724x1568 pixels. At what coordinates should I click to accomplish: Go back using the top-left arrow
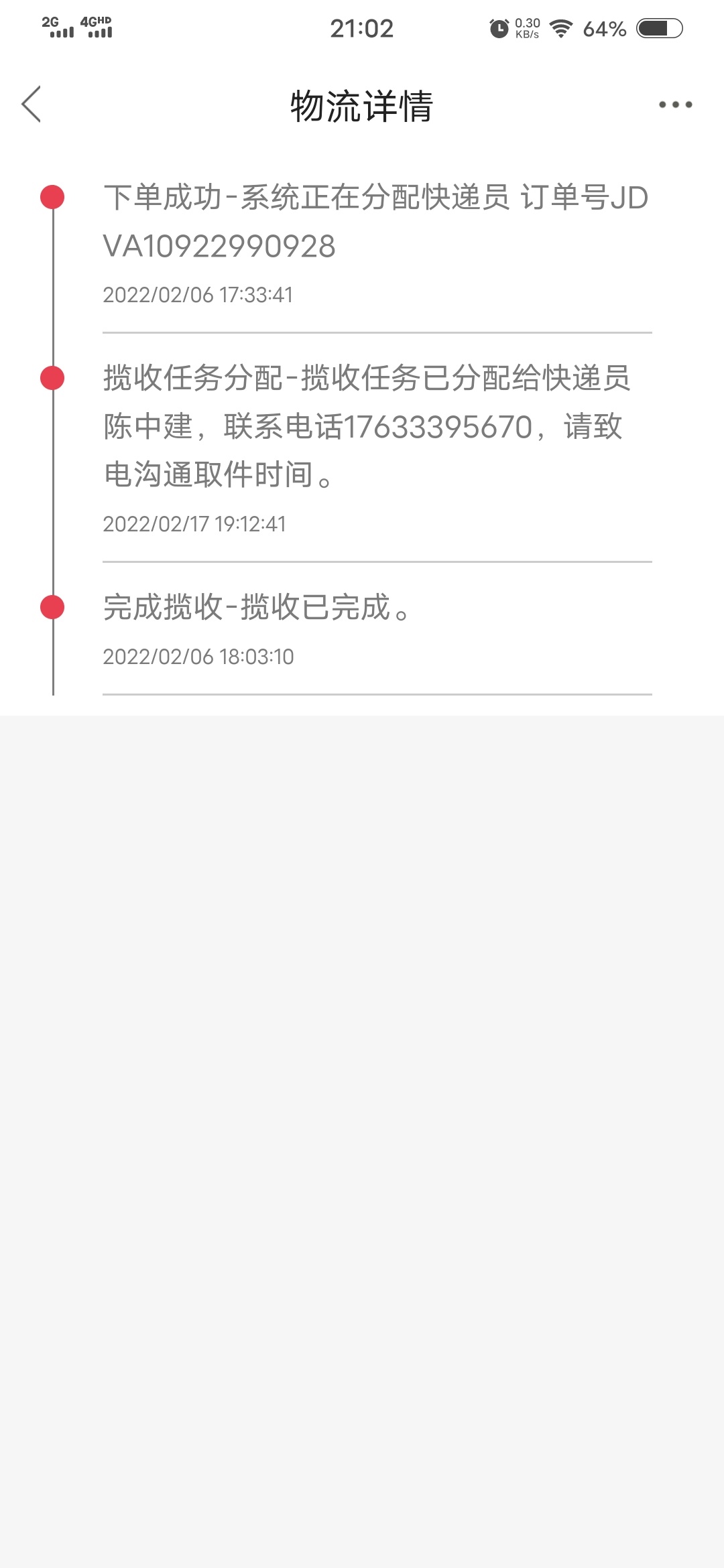pos(32,105)
